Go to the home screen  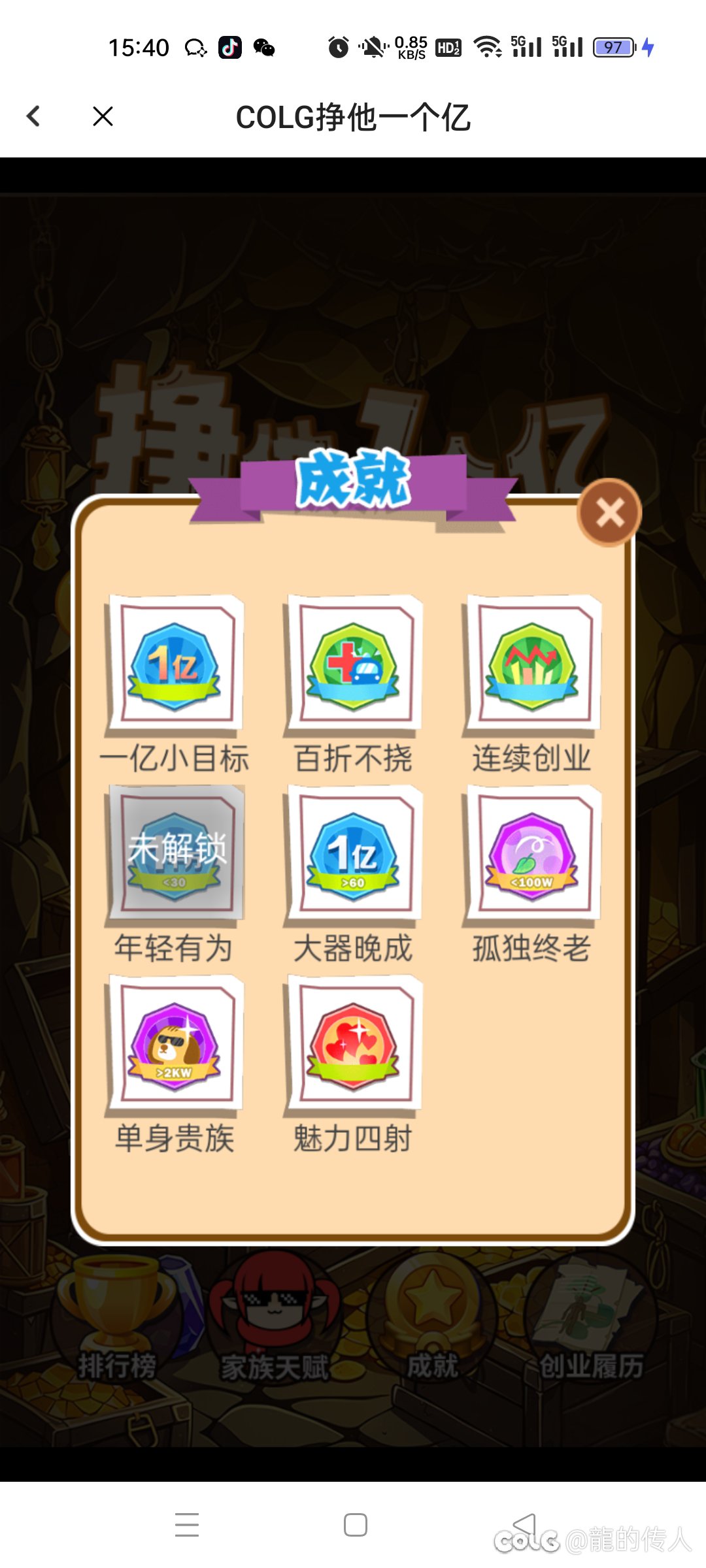355,1524
